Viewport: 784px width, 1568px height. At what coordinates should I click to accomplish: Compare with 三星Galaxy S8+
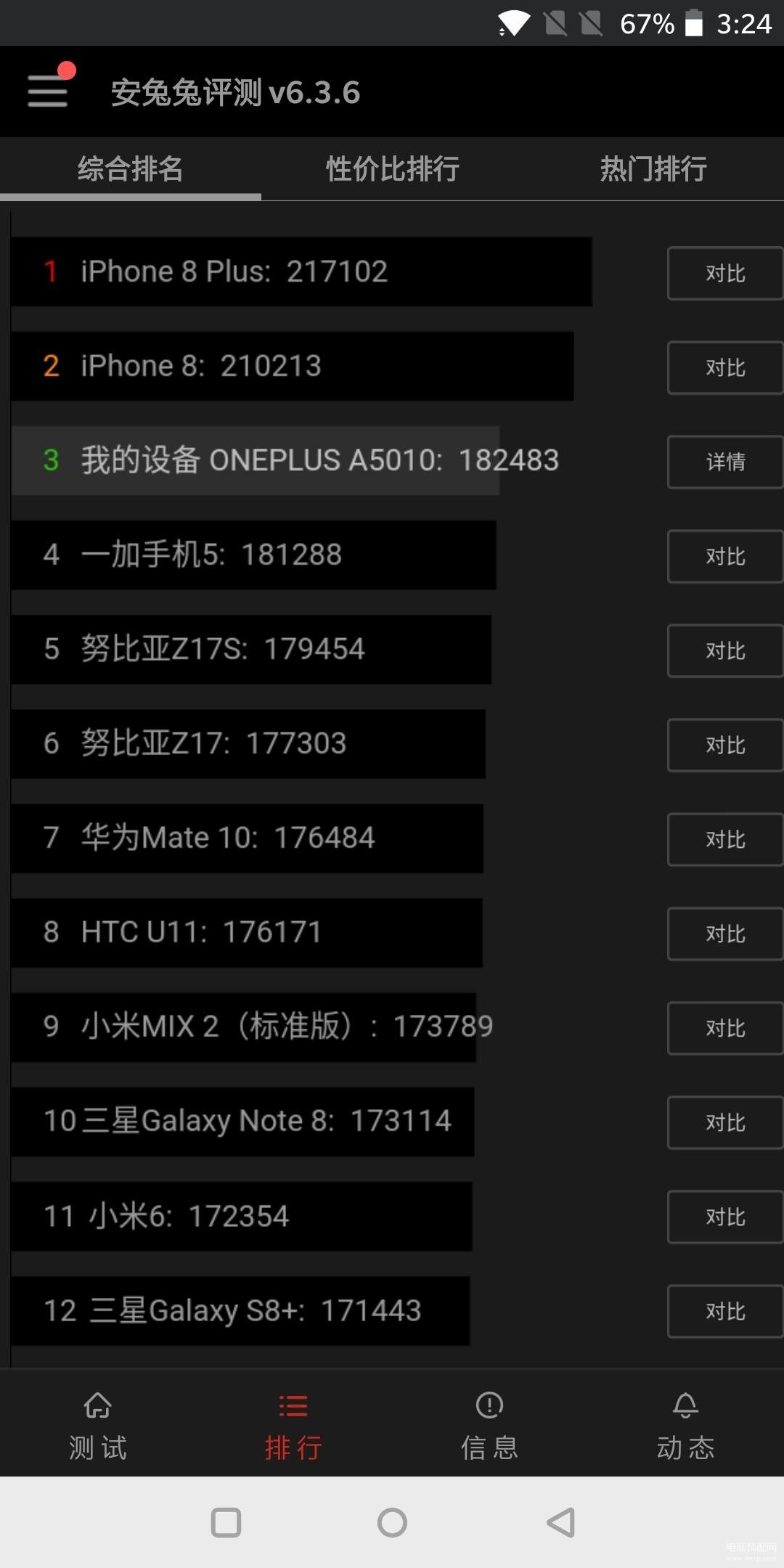point(725,1312)
